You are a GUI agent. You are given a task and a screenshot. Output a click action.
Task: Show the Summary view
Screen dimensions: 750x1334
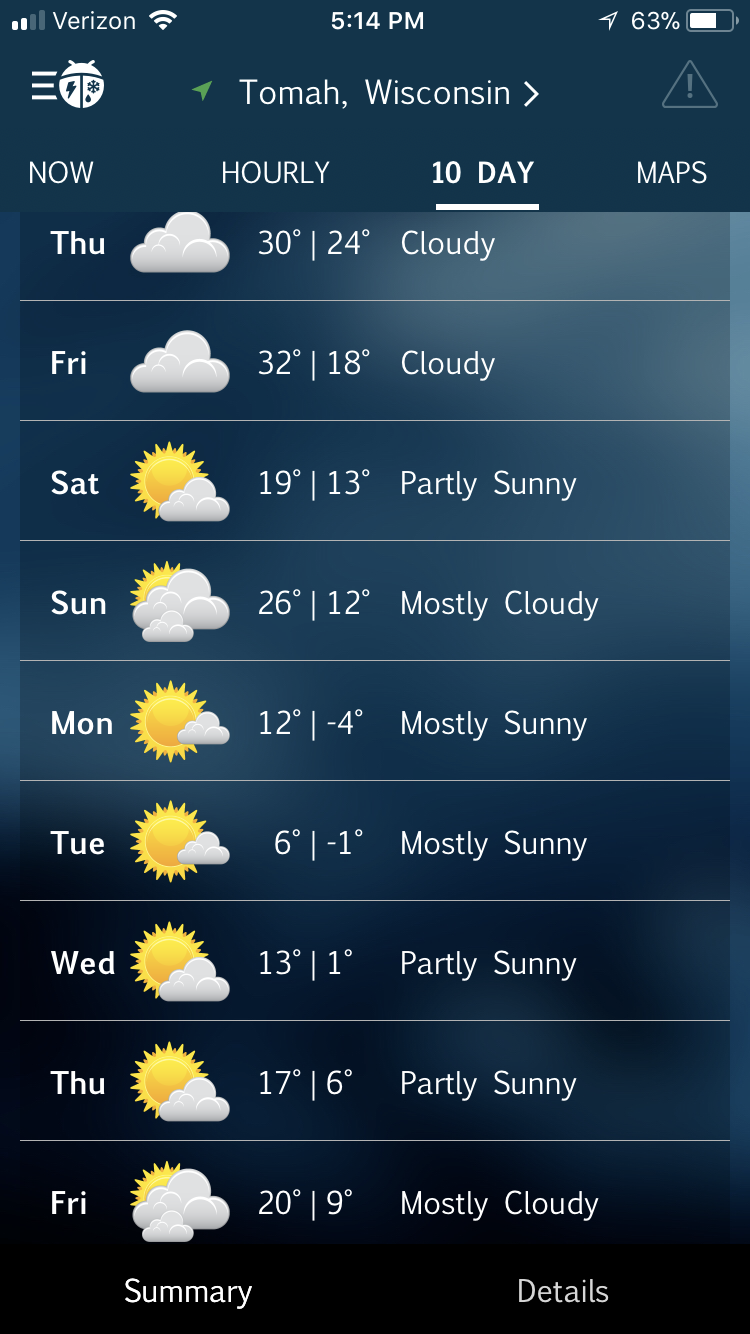click(188, 1291)
